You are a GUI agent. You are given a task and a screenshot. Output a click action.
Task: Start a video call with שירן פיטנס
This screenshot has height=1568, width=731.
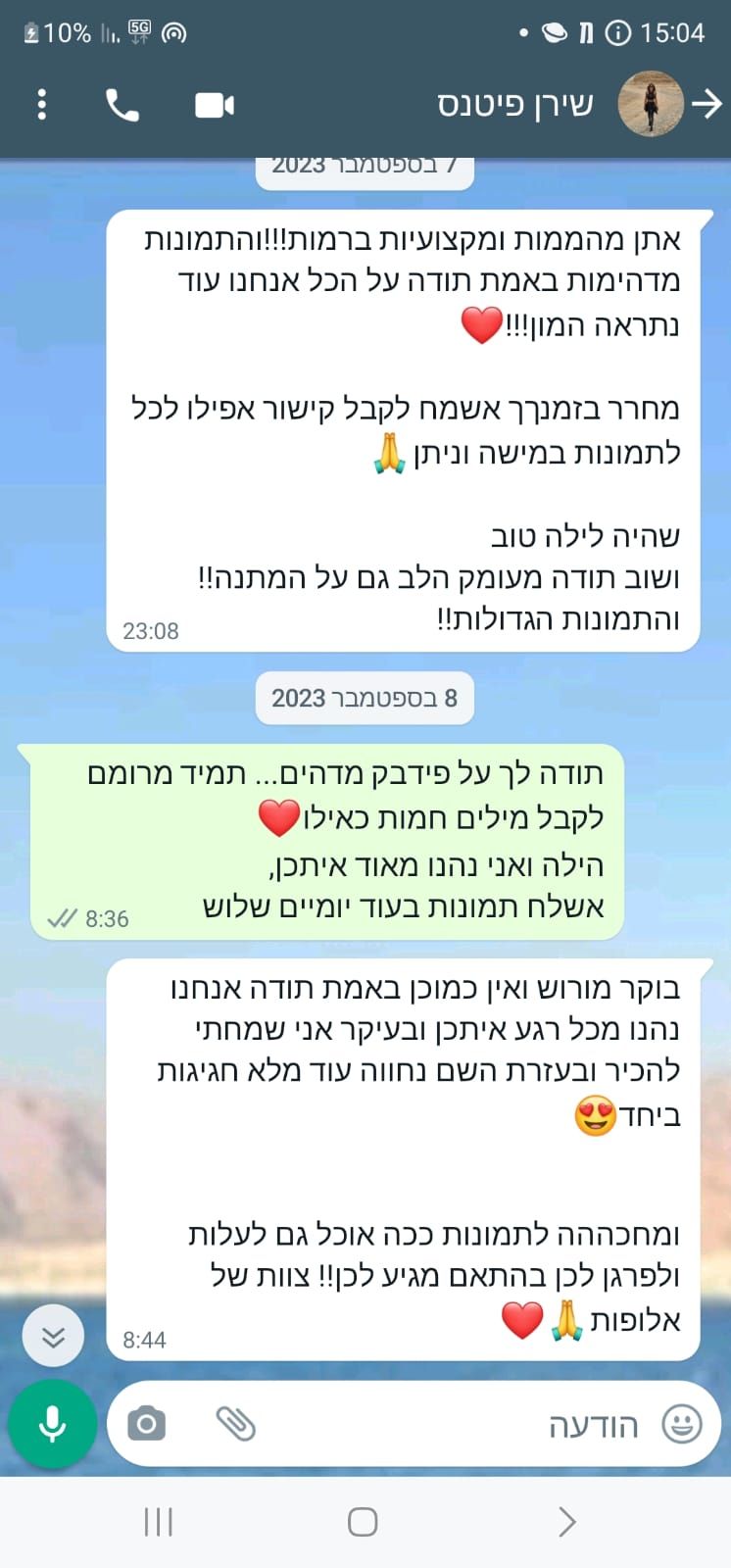[215, 105]
